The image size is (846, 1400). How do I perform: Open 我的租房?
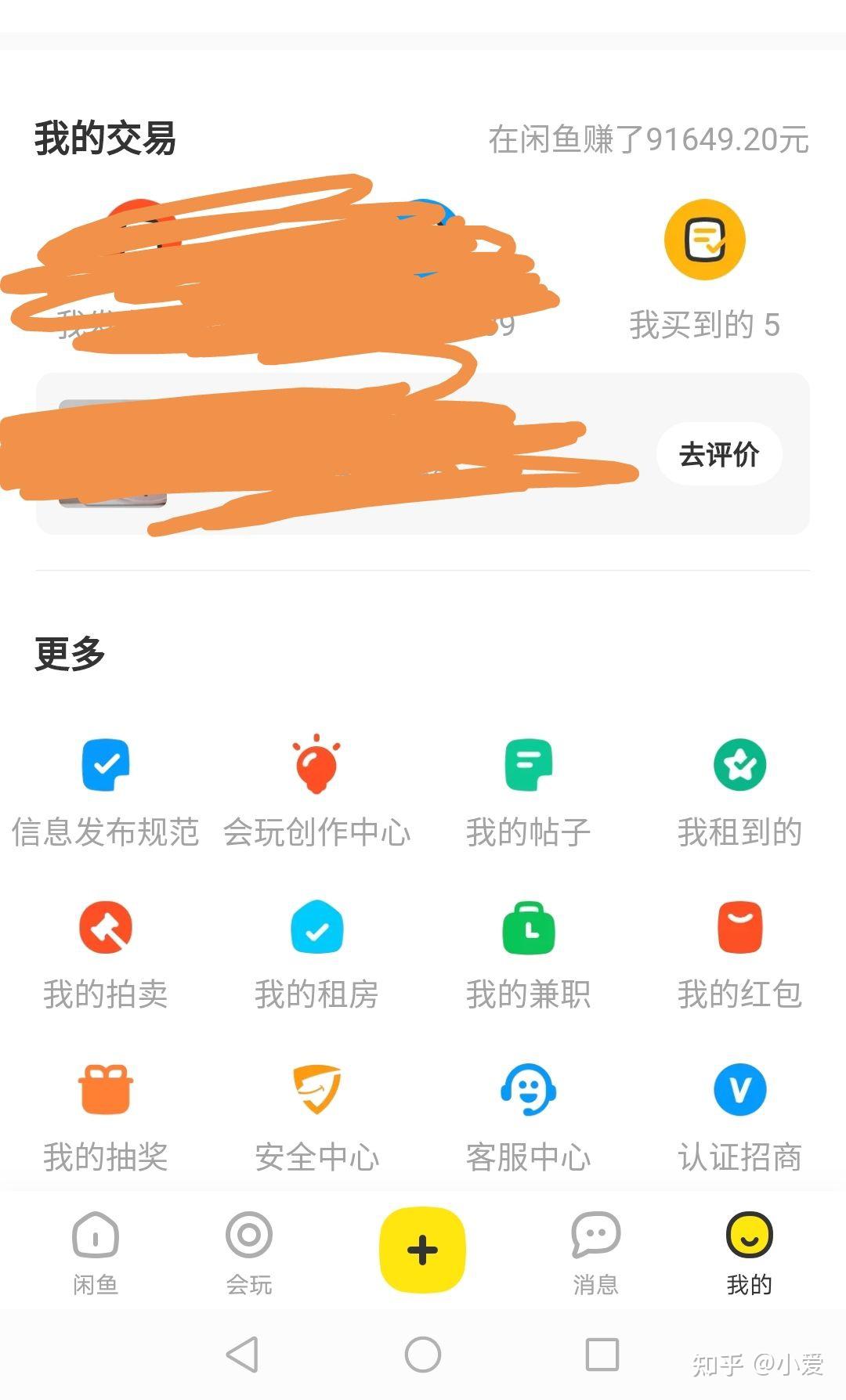[316, 956]
